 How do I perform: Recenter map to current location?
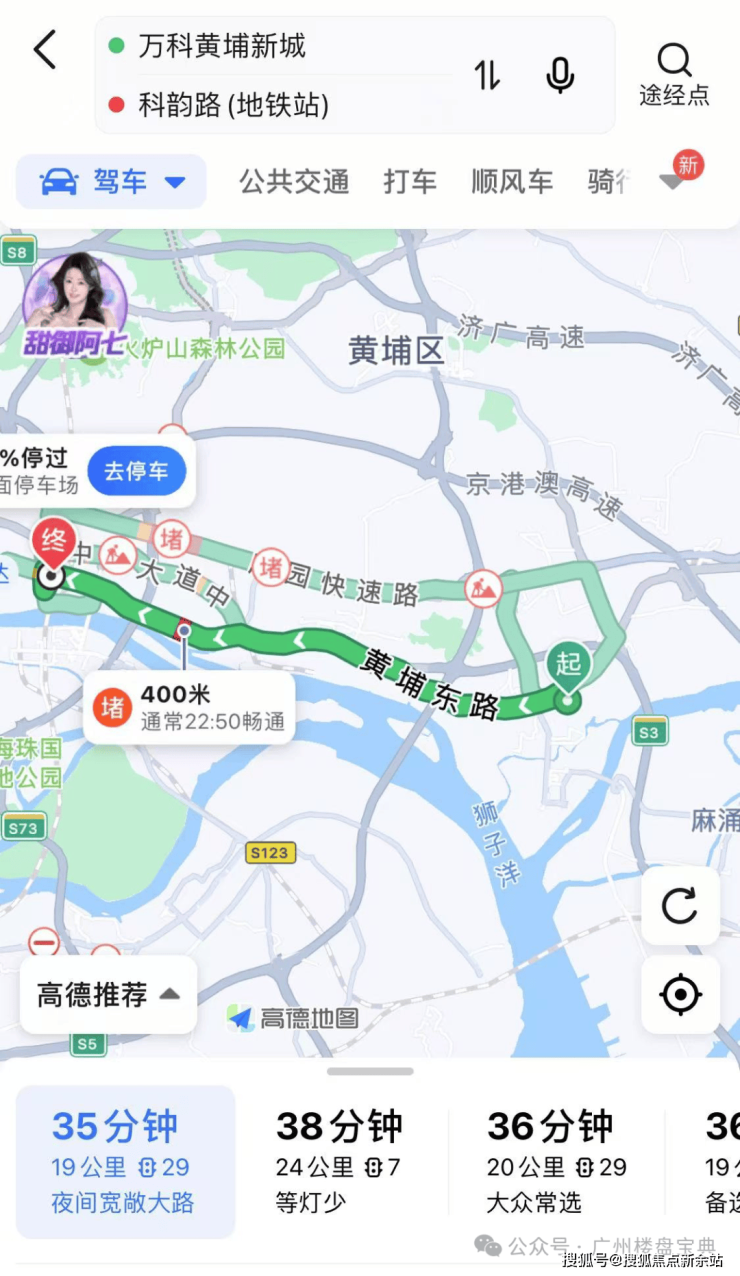(x=680, y=995)
